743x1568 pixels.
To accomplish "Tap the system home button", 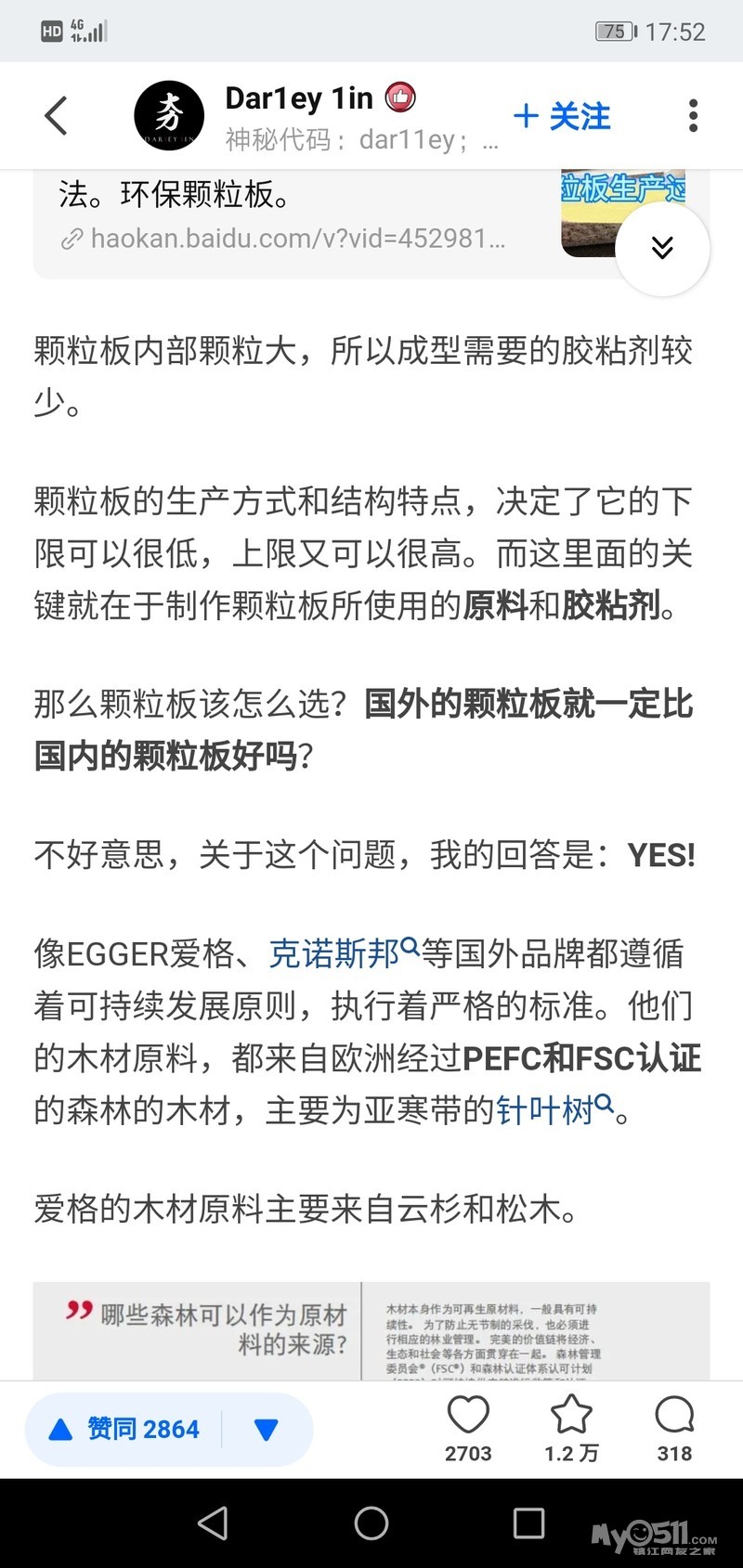I will tap(371, 1523).
